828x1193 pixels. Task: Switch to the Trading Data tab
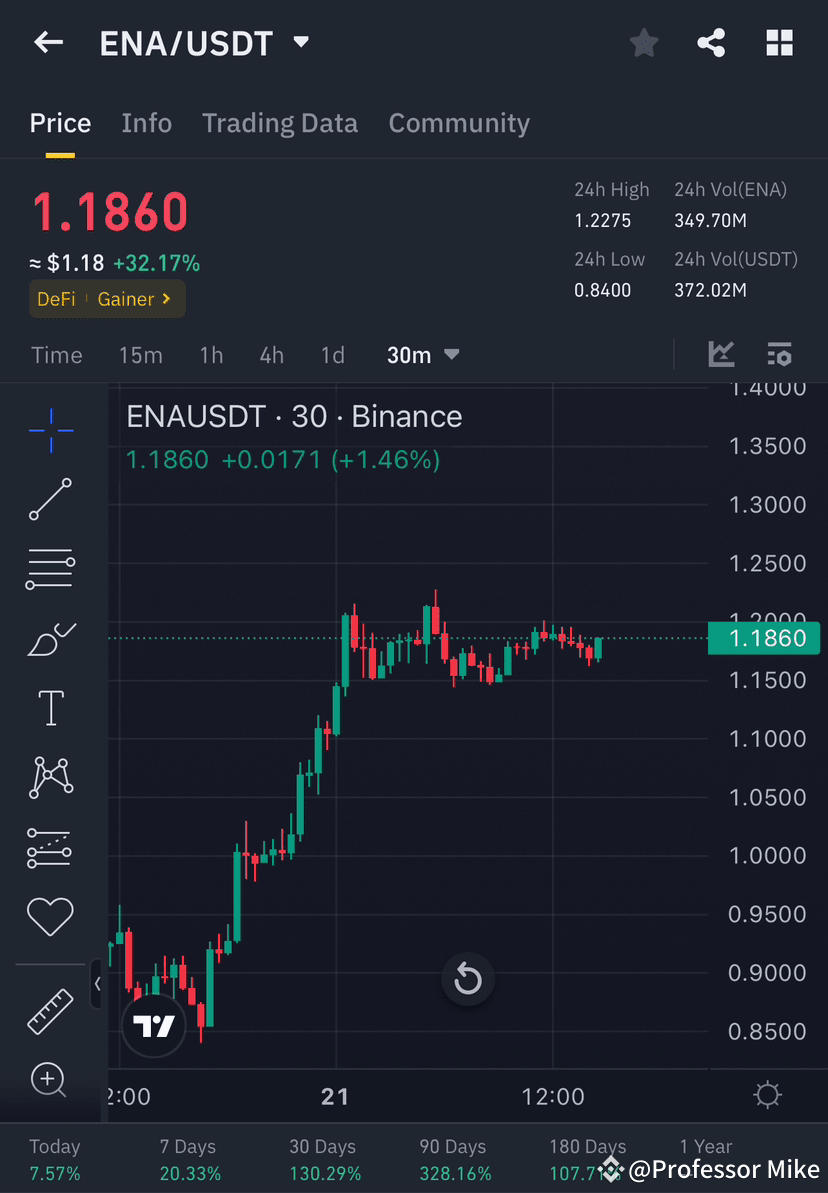(x=280, y=122)
